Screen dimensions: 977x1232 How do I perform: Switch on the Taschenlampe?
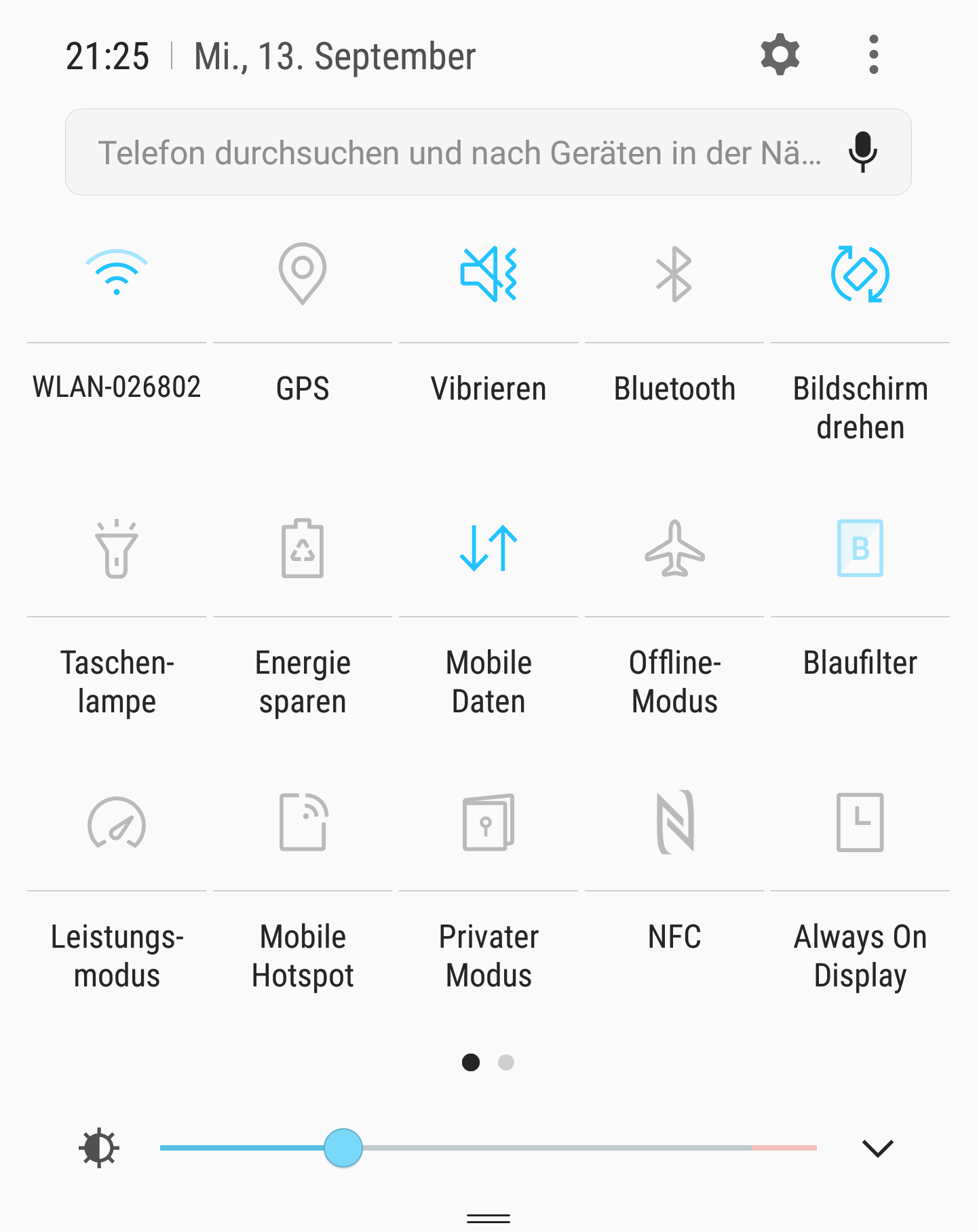(x=117, y=548)
